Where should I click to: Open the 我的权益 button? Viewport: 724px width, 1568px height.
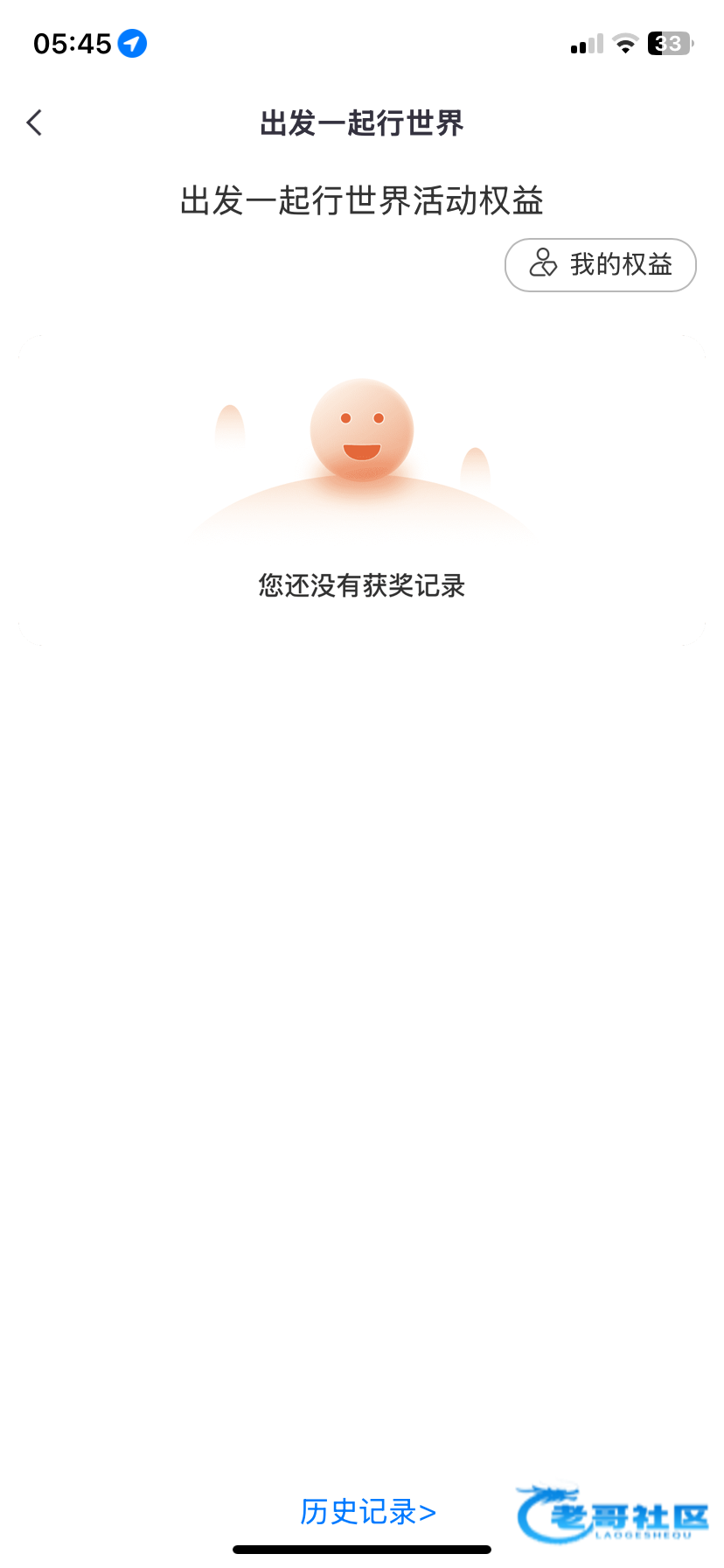(601, 264)
